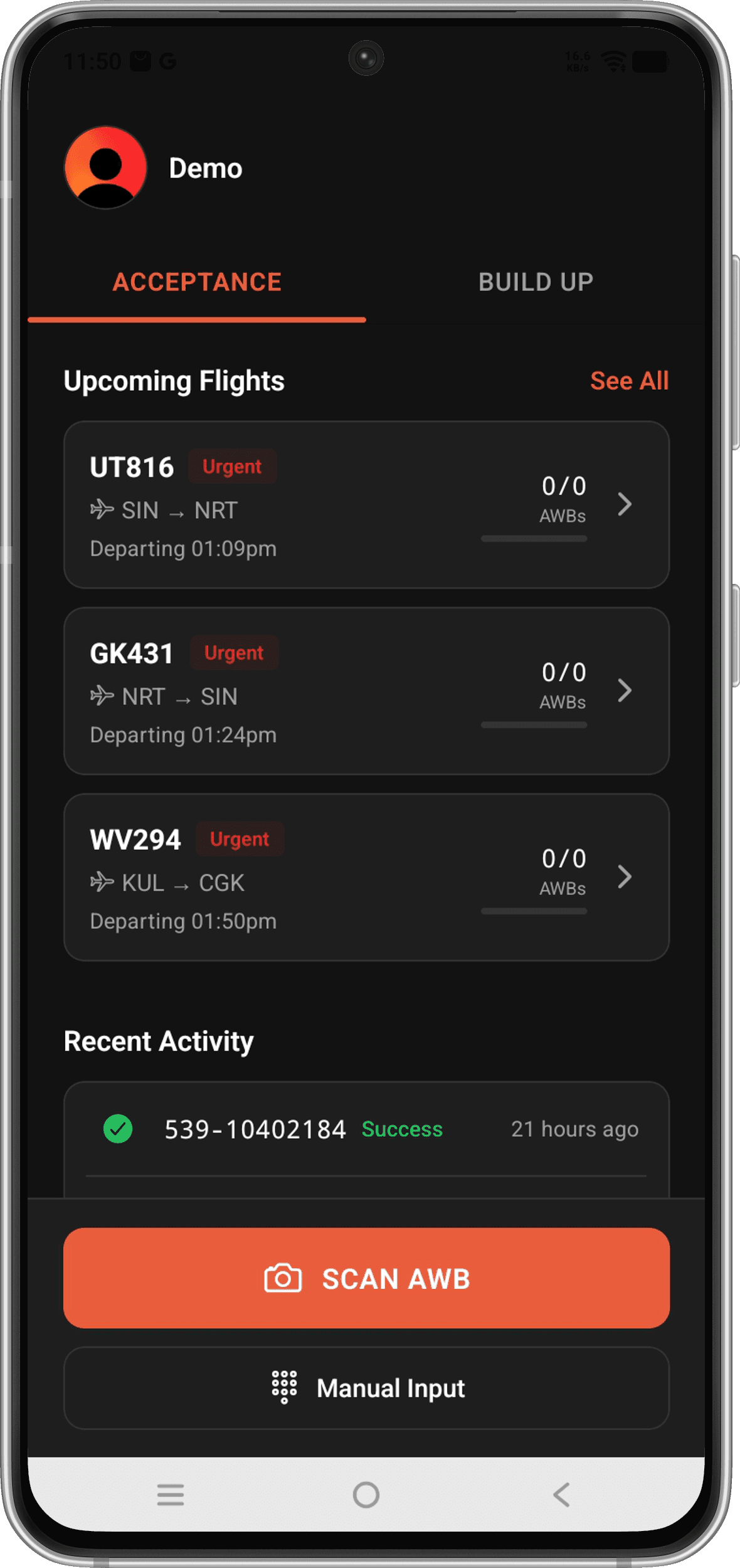Tap the Scan AWB button
This screenshot has height=1568, width=740.
(x=366, y=1278)
